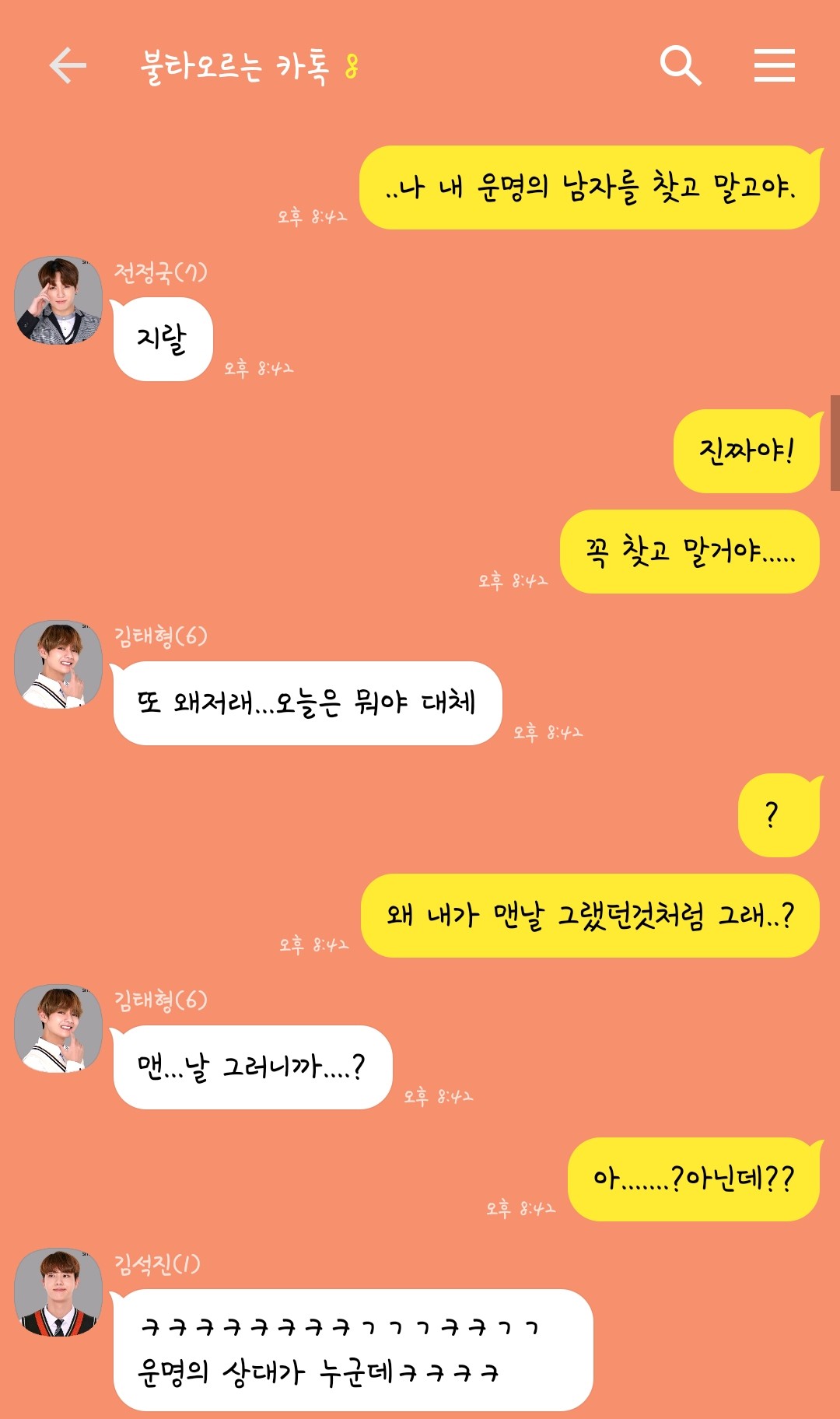Search within this chat room
This screenshot has width=840, height=1419.
681,65
